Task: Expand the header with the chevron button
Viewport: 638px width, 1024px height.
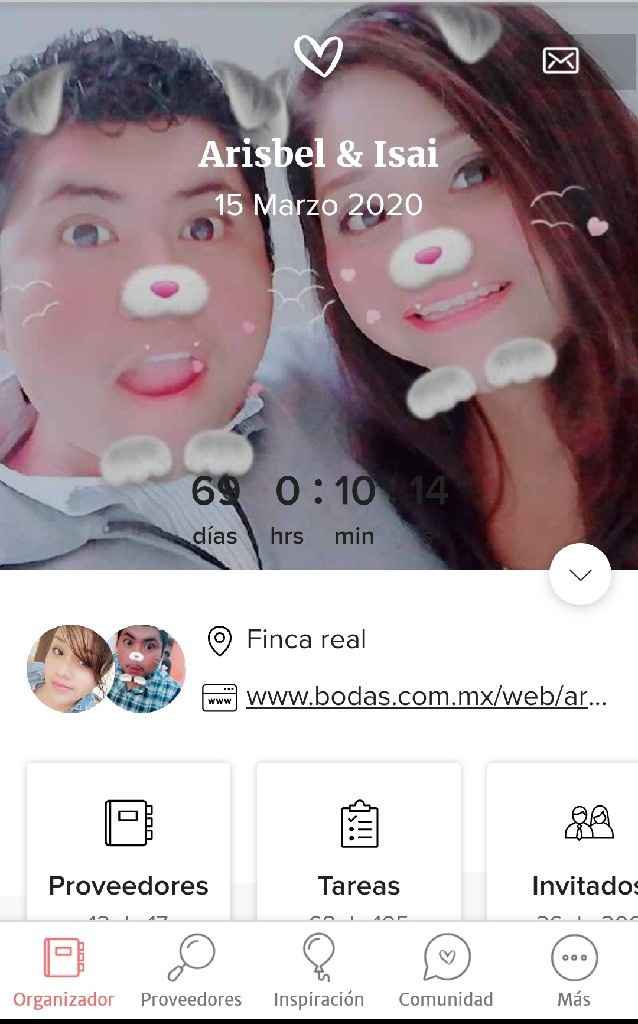Action: click(x=580, y=574)
